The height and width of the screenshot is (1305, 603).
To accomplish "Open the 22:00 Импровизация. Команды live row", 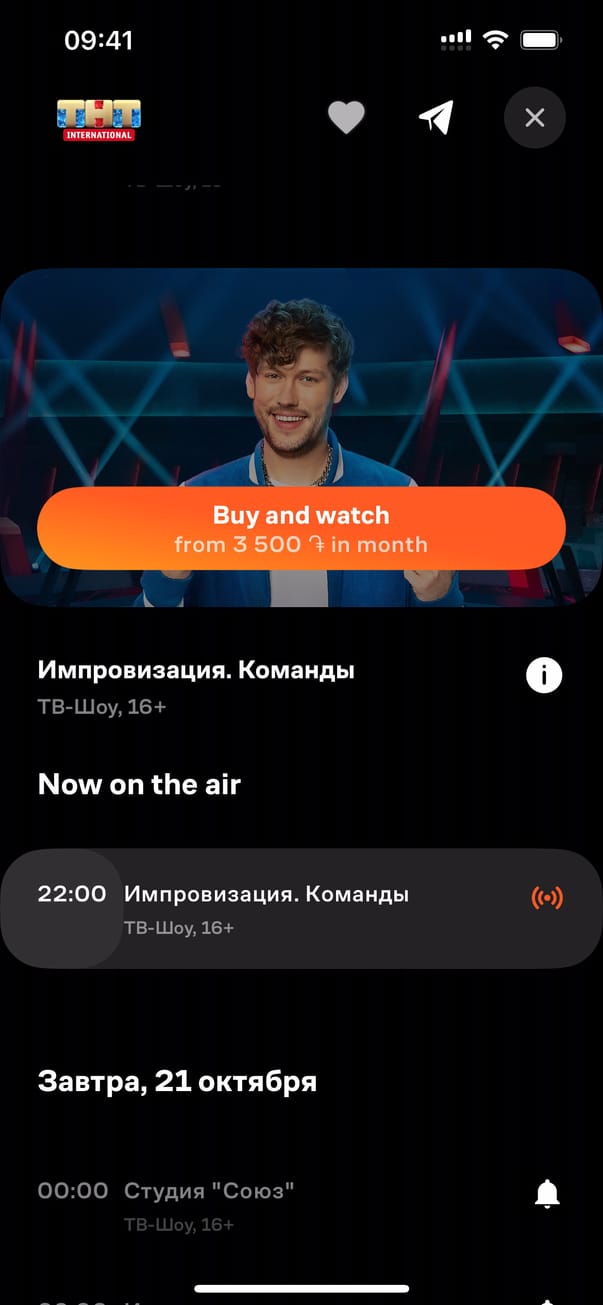I will 300,908.
